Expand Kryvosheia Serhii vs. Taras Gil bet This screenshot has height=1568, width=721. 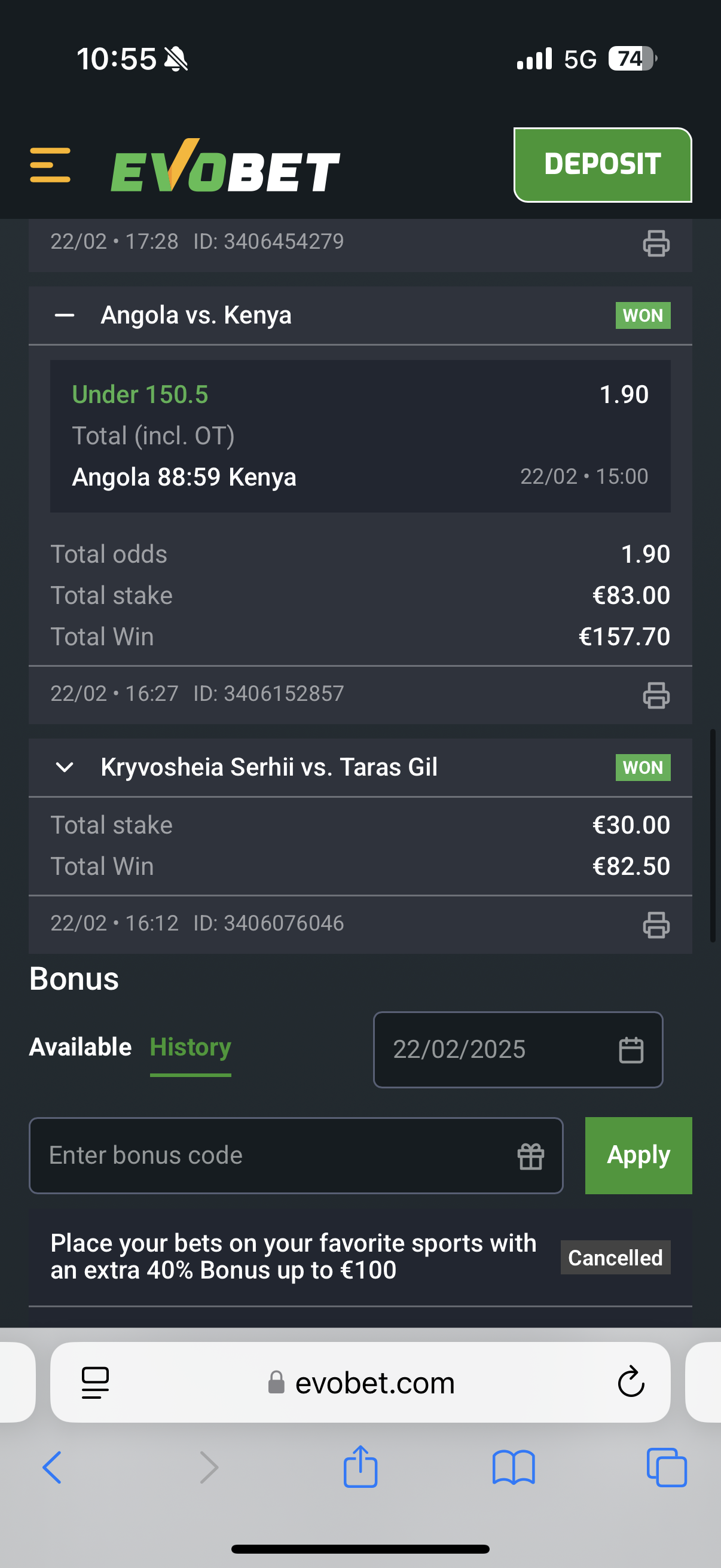(x=65, y=768)
